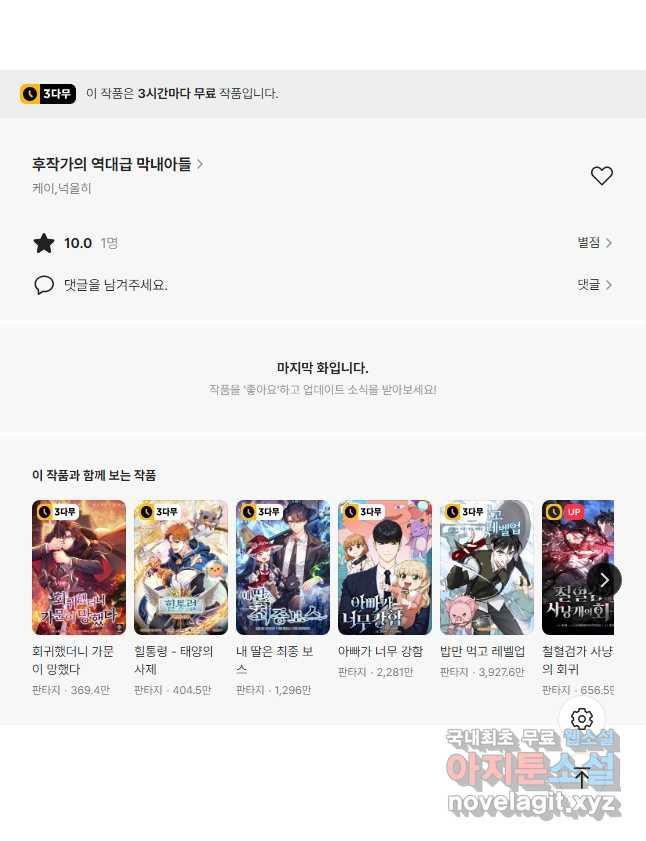Open 회귀했더니 가문이 망했다
This screenshot has width=646, height=841.
click(79, 568)
